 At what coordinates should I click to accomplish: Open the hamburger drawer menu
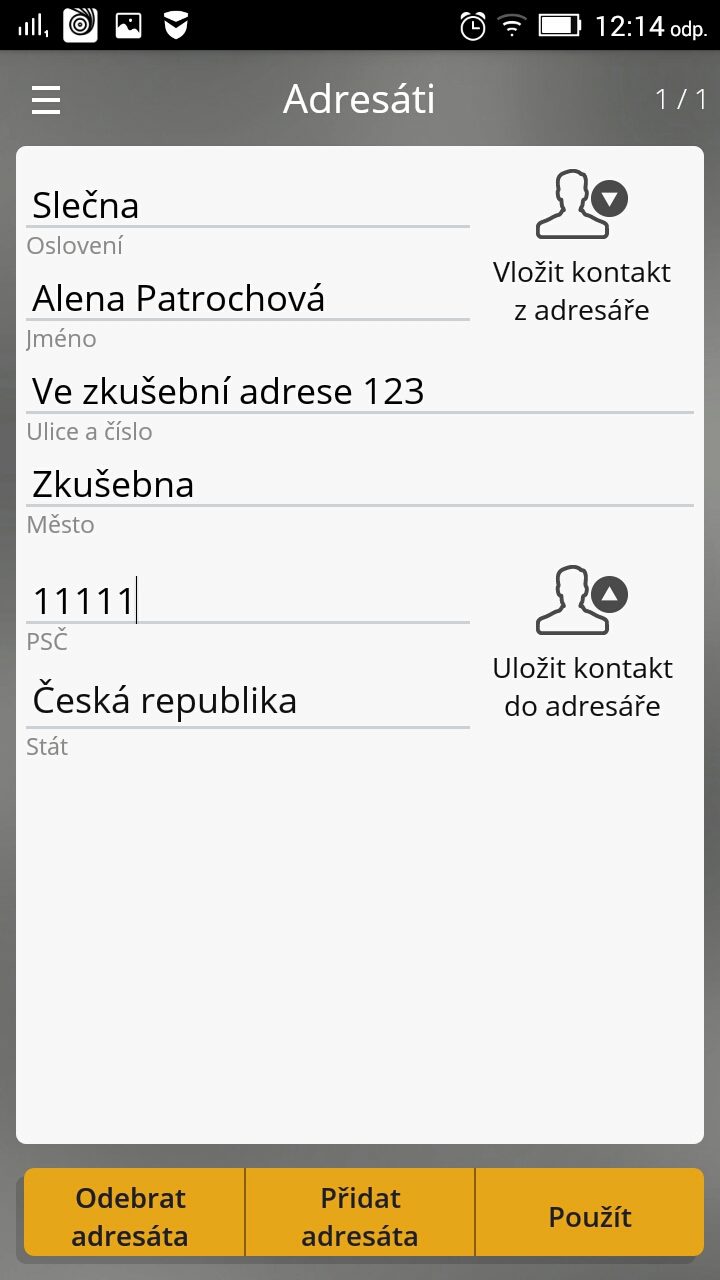point(46,100)
